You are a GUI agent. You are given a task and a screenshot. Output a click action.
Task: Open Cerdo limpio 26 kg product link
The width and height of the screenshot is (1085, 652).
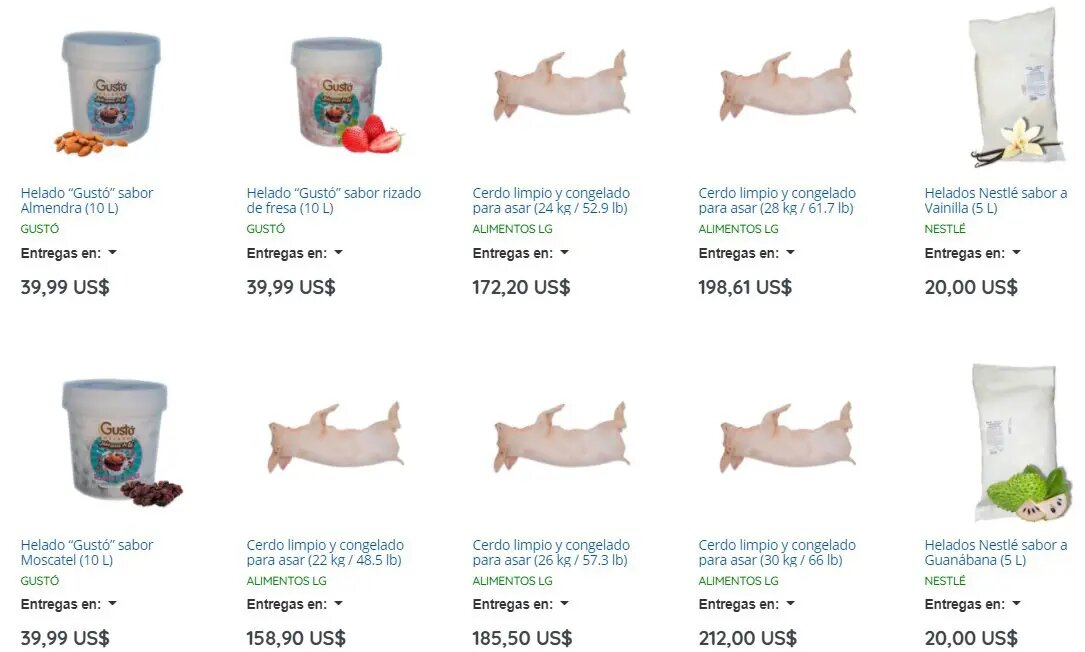(551, 552)
